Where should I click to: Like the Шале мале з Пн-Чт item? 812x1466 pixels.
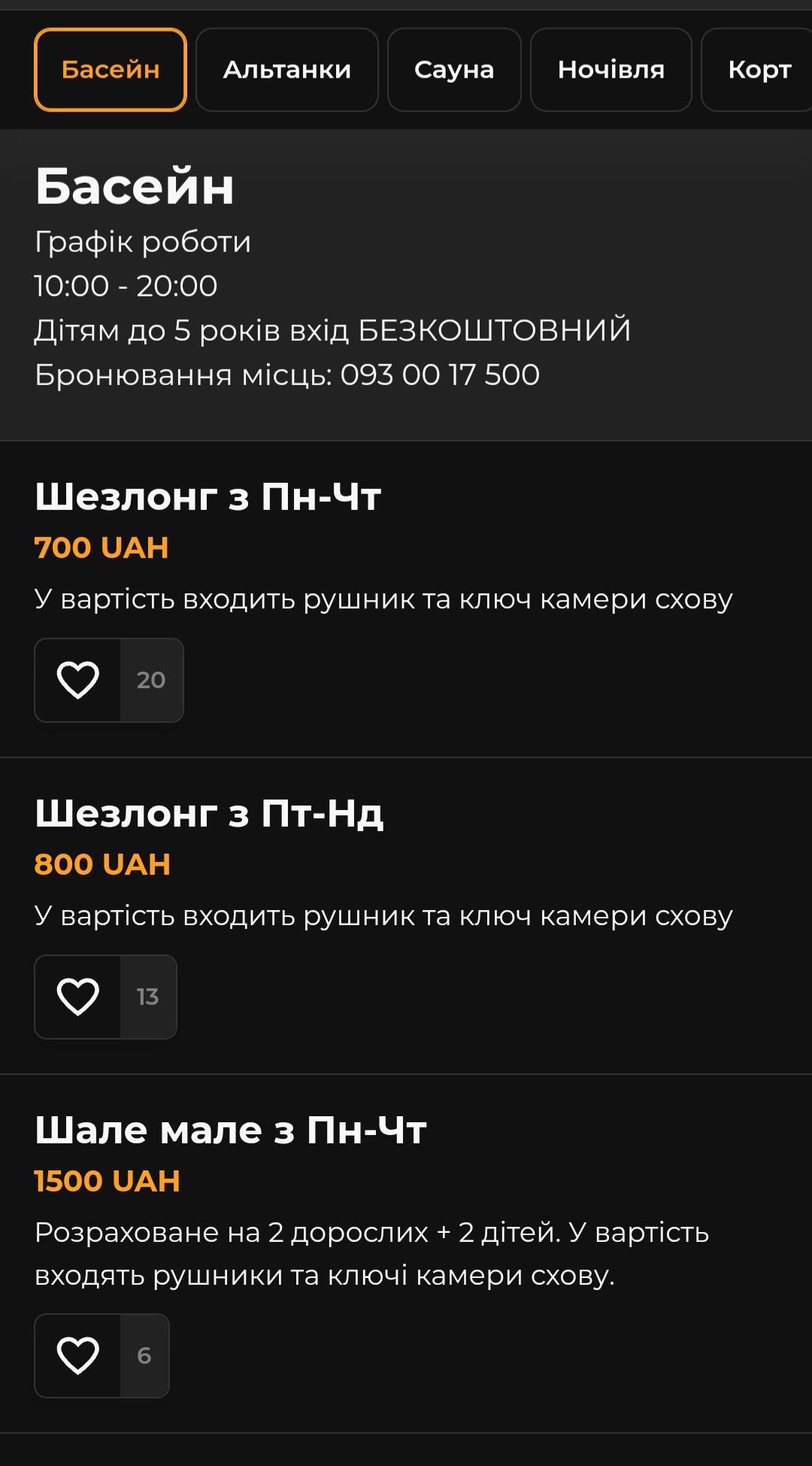click(78, 1355)
